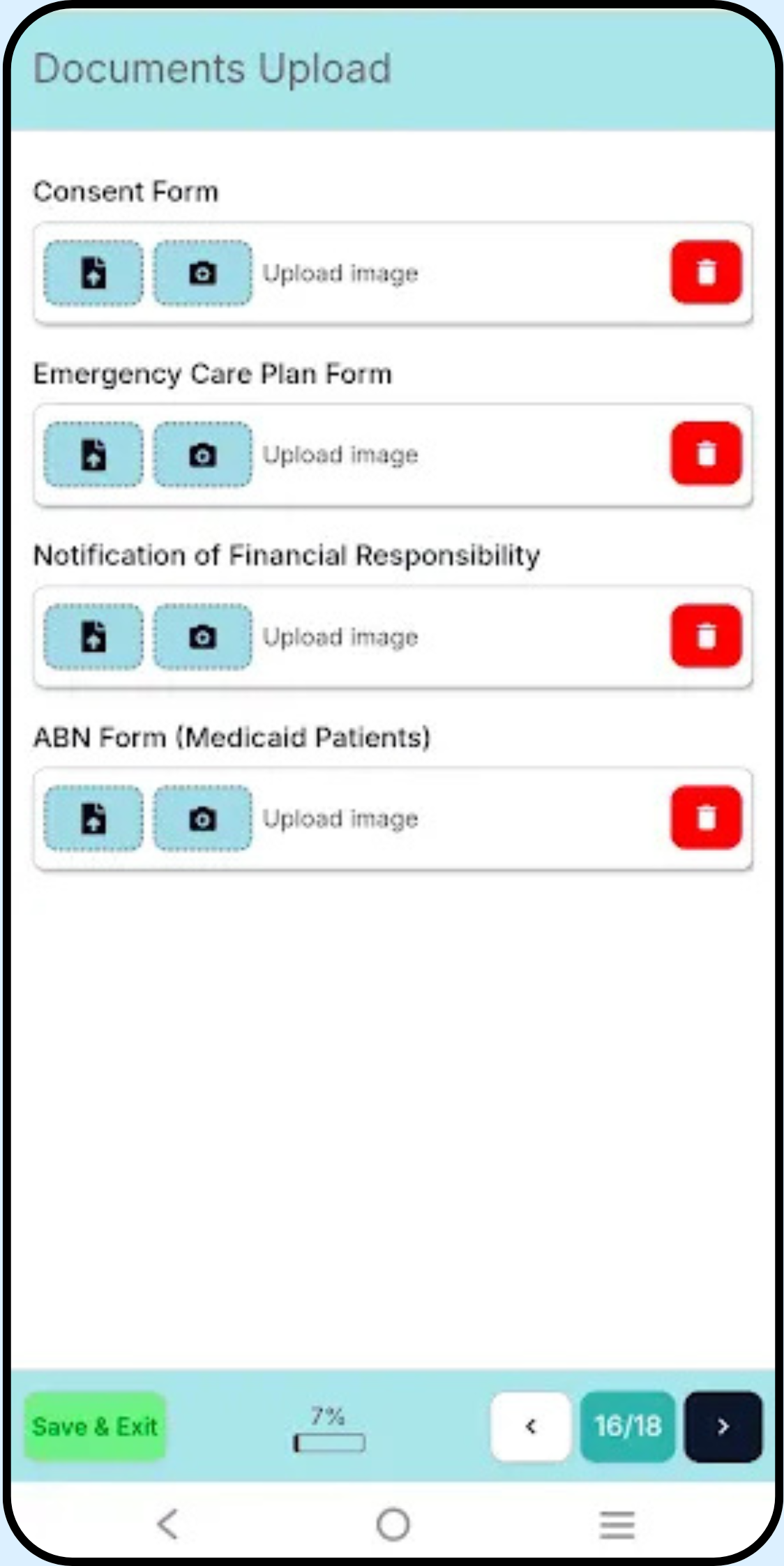
Task: Open camera for Notification of Financial Responsibility
Action: tap(202, 637)
